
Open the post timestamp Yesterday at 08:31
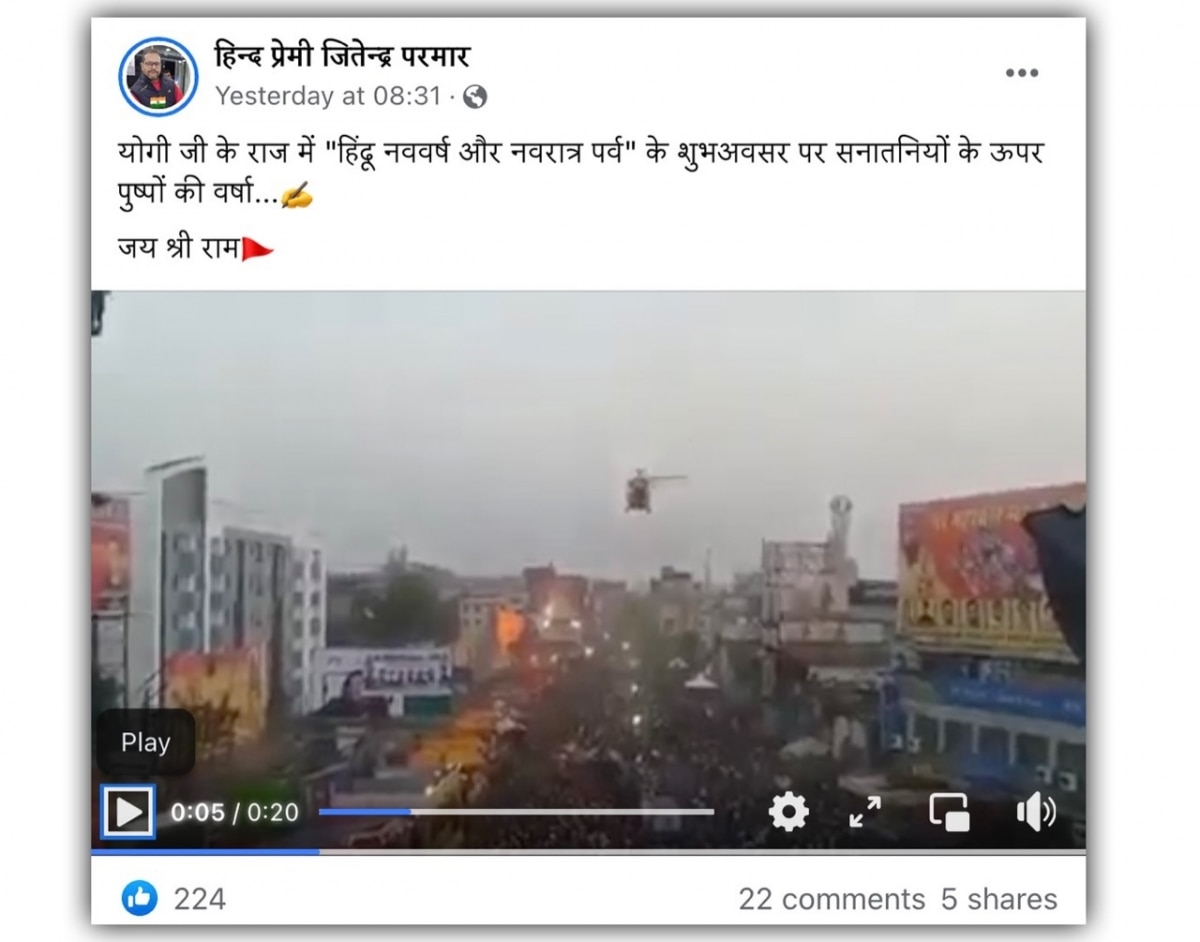328,96
